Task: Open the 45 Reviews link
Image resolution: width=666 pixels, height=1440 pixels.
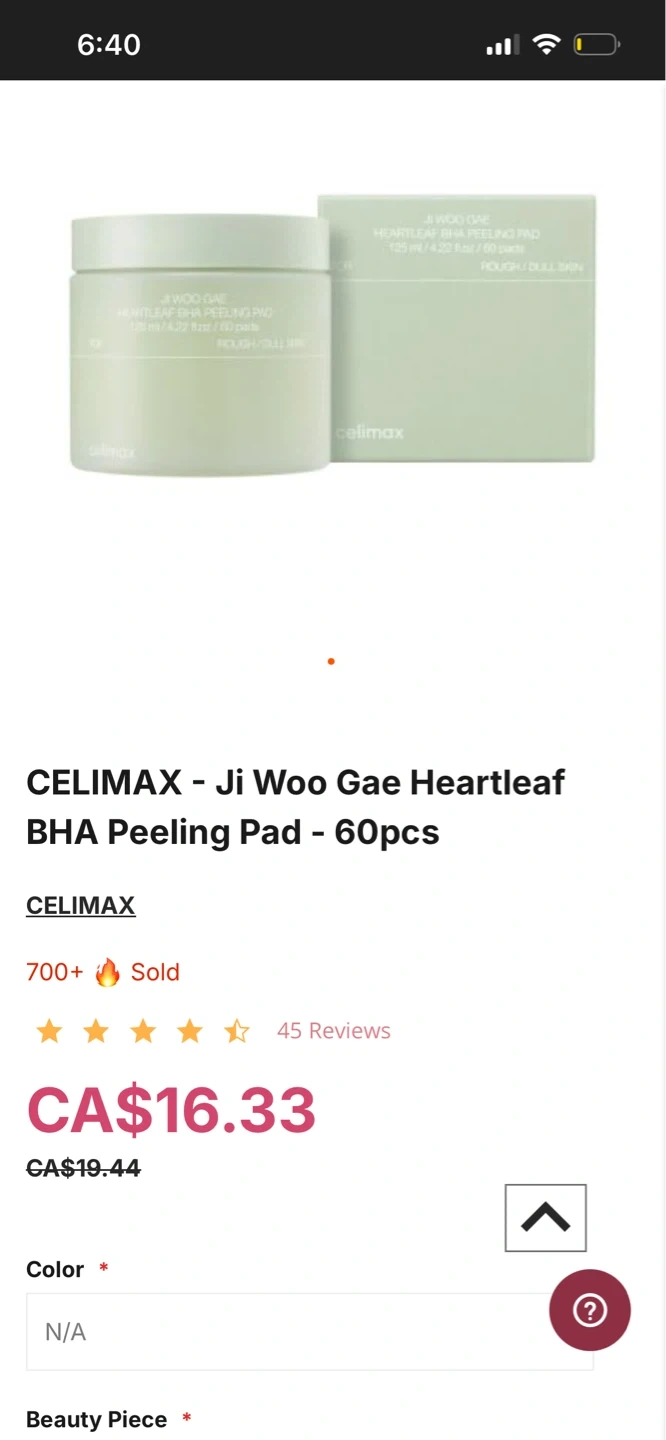Action: pyautogui.click(x=333, y=1031)
